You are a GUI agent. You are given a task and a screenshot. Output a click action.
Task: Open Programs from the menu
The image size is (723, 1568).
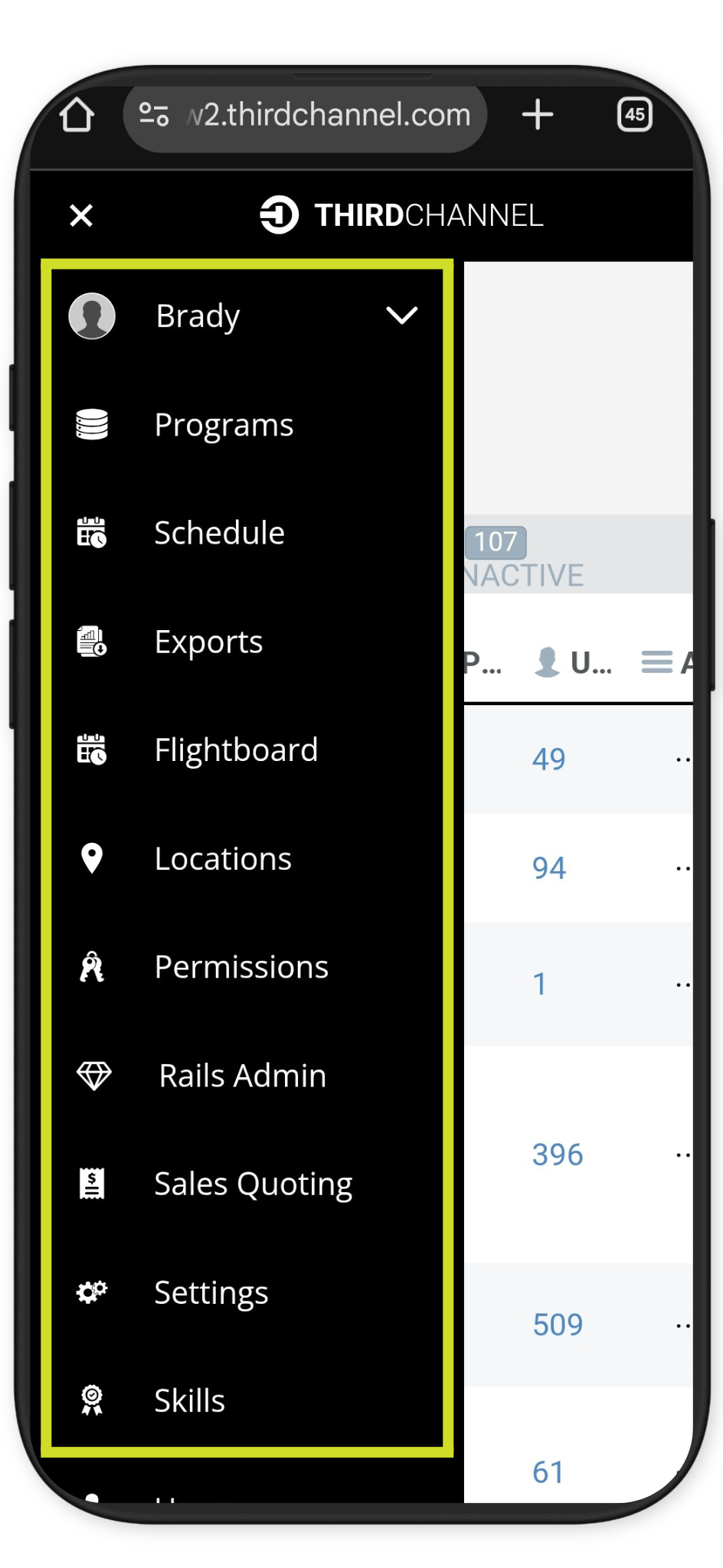pos(247,424)
